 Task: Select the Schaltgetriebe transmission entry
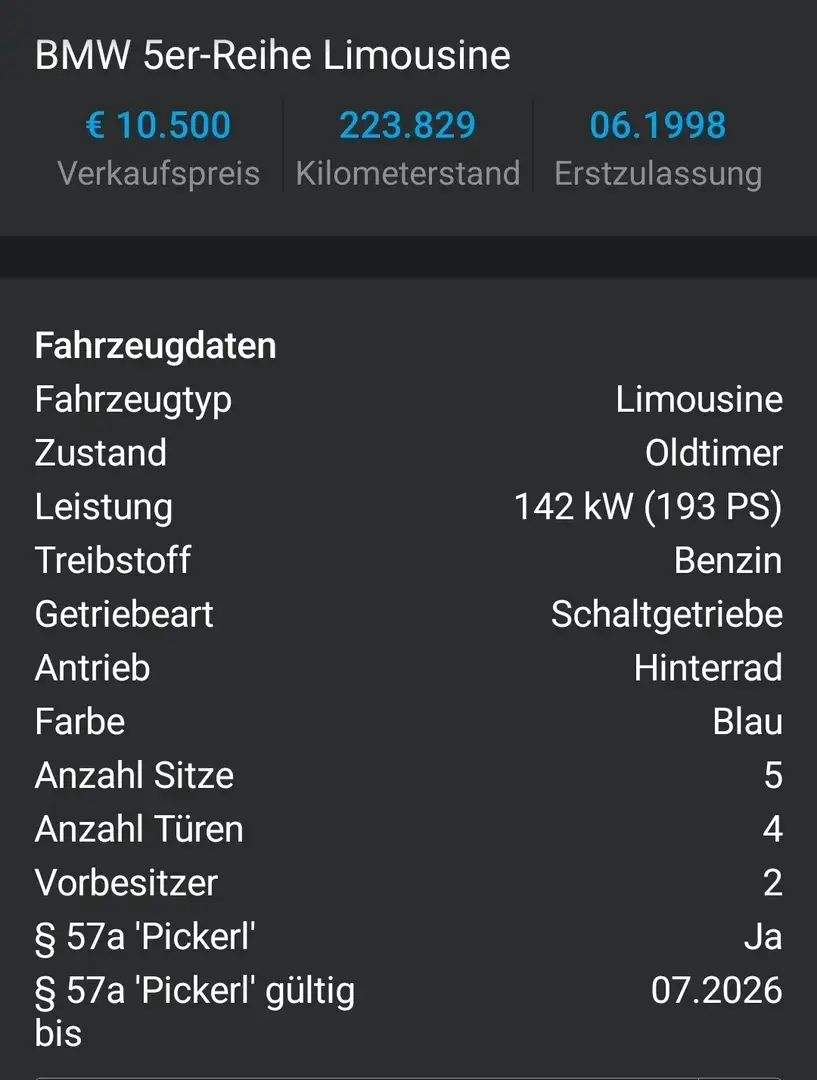point(666,614)
